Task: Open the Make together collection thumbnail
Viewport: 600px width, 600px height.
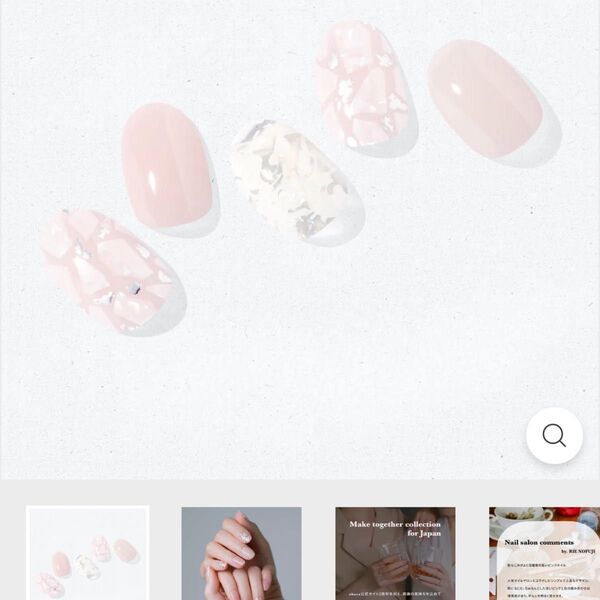Action: pyautogui.click(x=395, y=553)
